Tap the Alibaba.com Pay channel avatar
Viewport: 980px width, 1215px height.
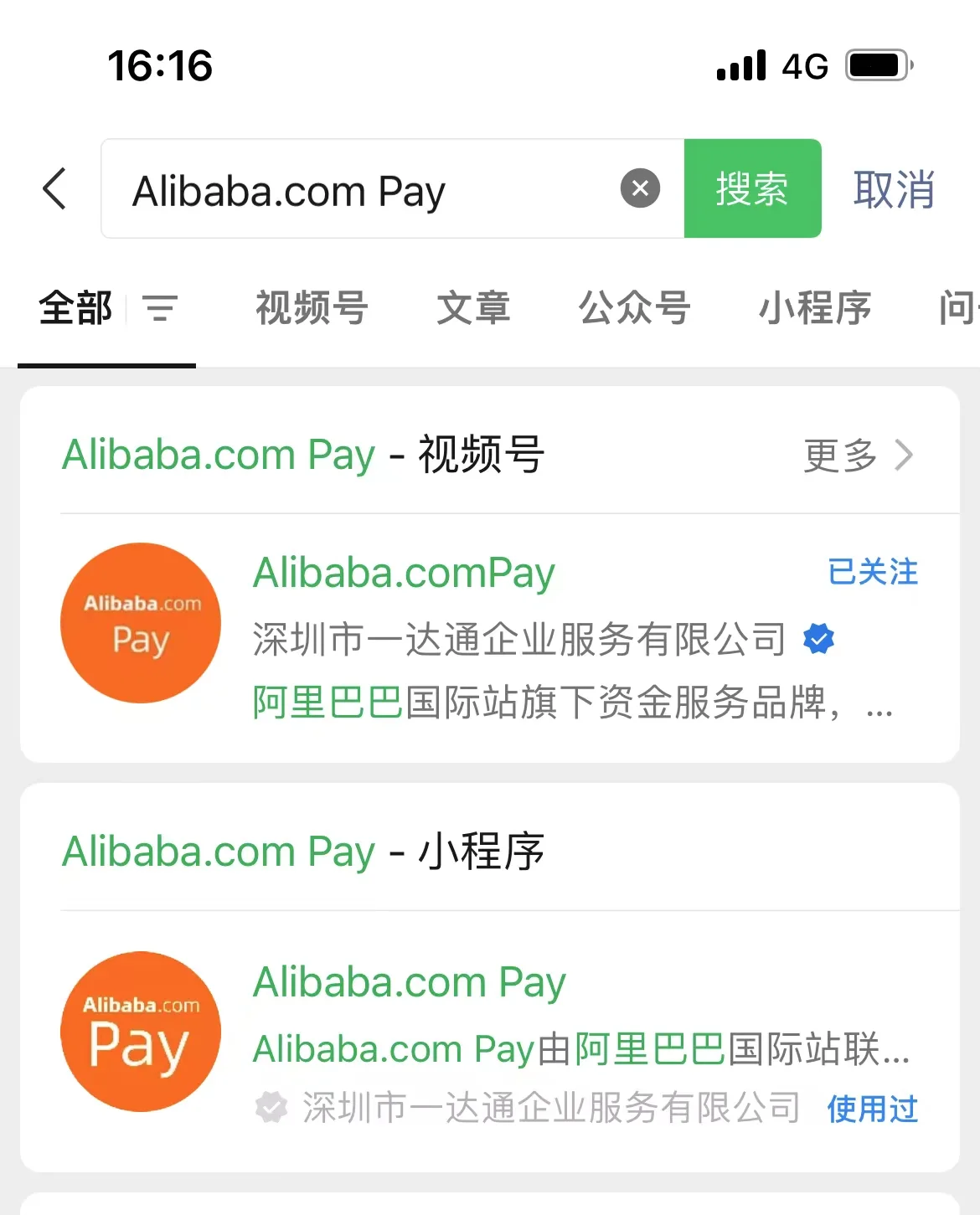click(x=140, y=623)
